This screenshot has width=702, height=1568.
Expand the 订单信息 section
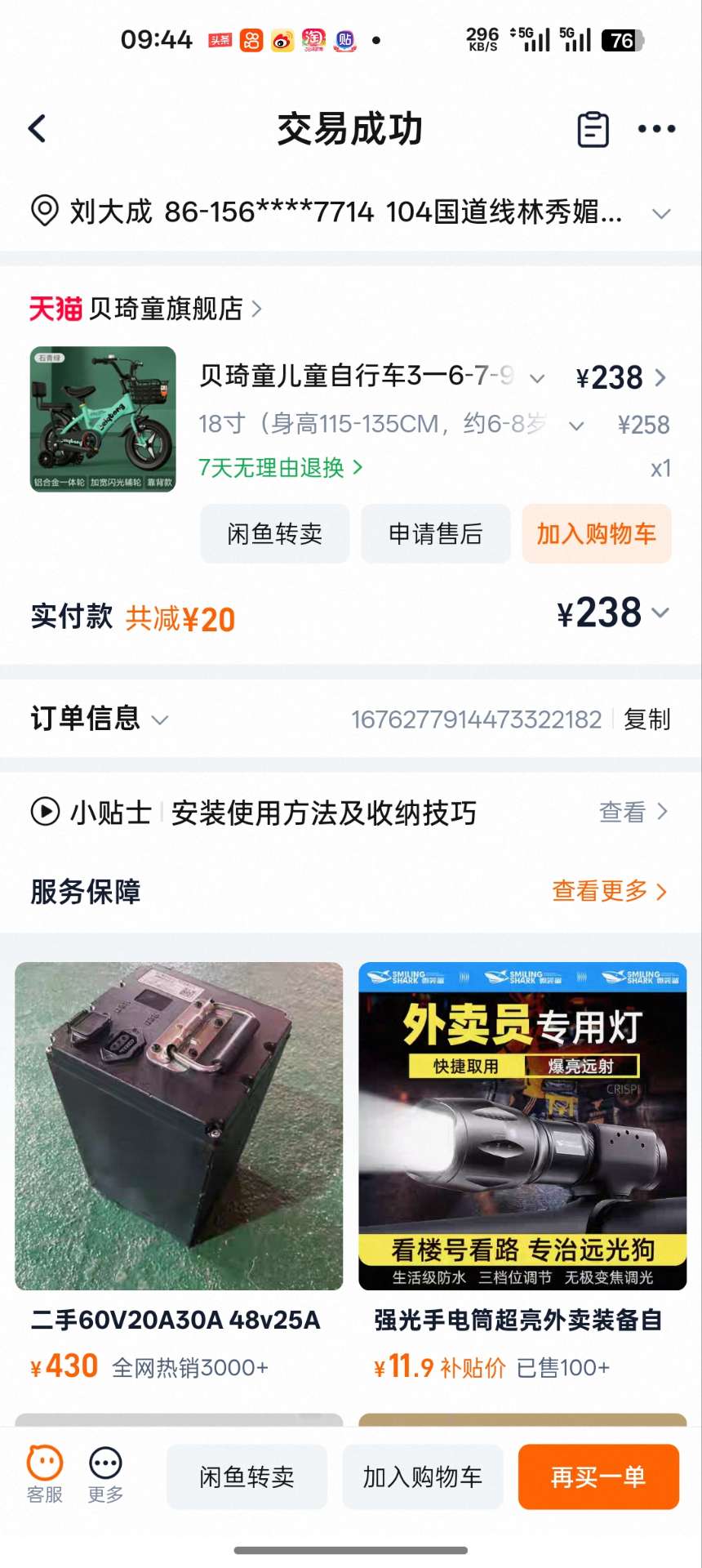pos(99,719)
